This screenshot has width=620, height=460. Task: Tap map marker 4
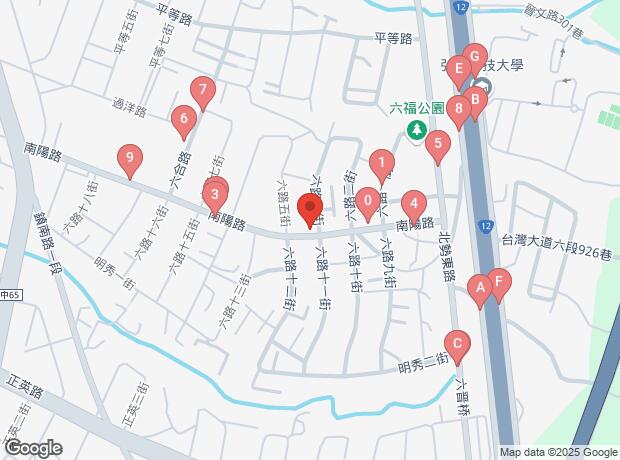point(413,201)
